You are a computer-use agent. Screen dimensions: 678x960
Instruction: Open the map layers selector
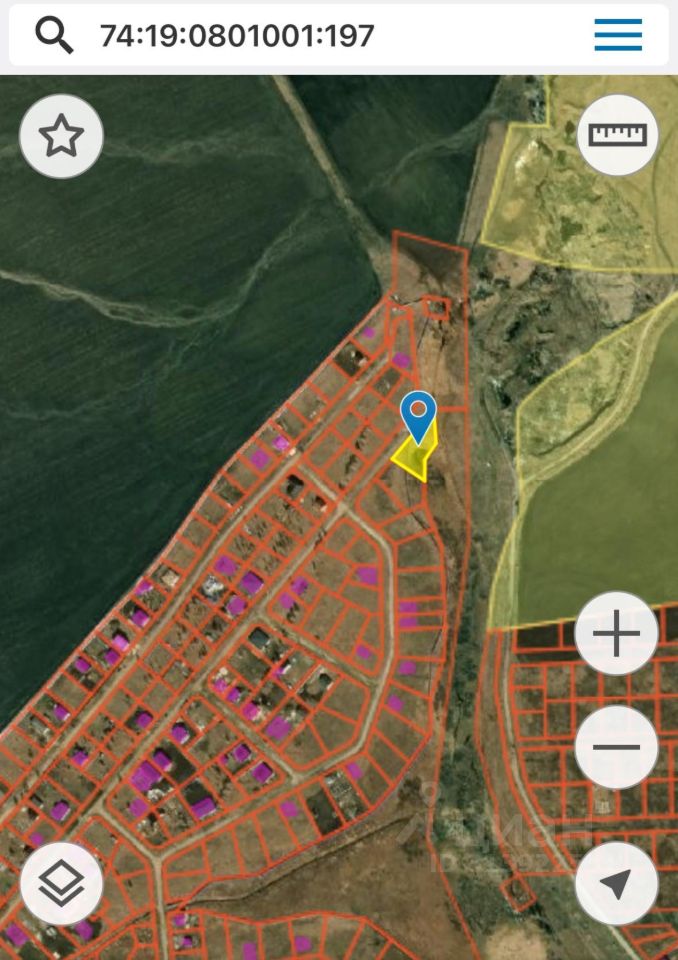[61, 883]
